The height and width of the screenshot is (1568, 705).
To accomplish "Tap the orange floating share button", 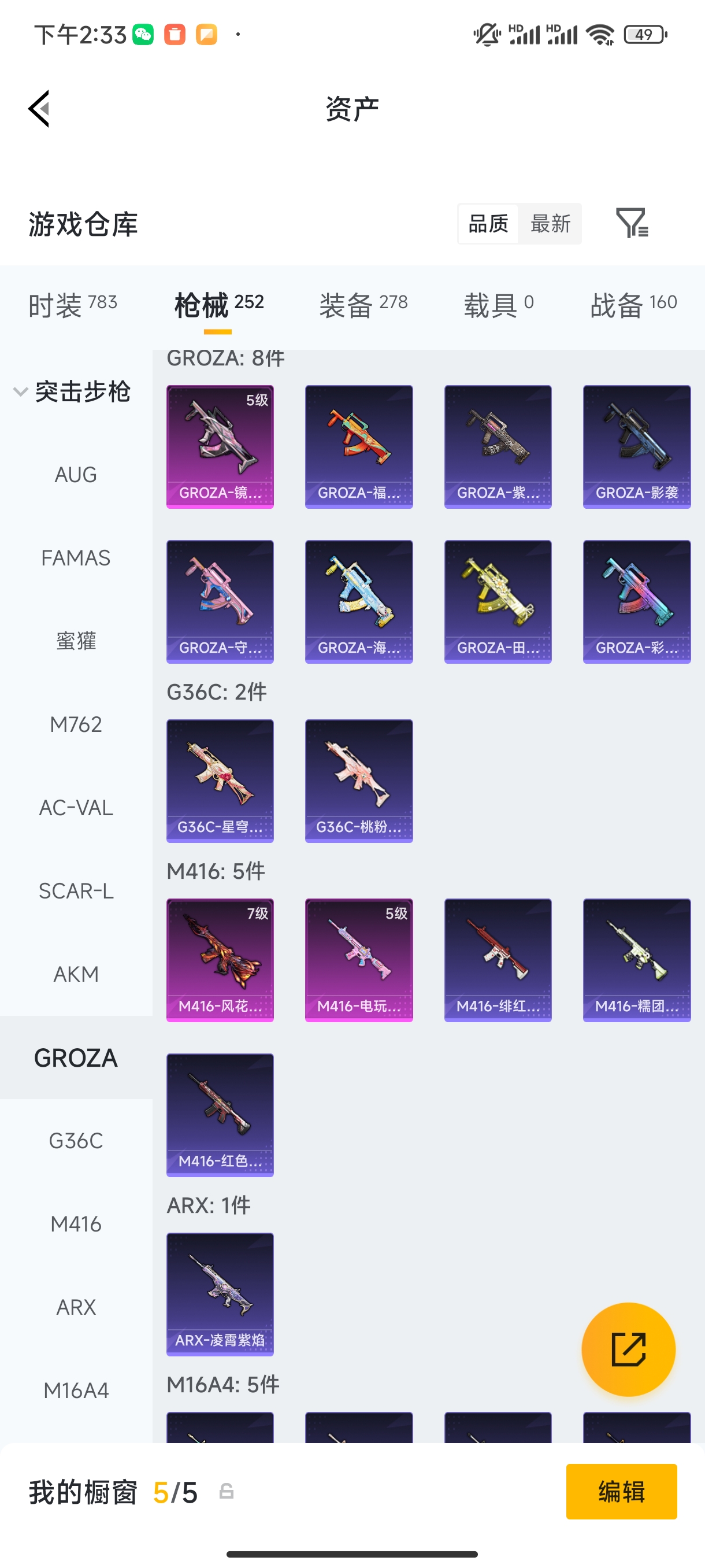I will coord(628,1349).
